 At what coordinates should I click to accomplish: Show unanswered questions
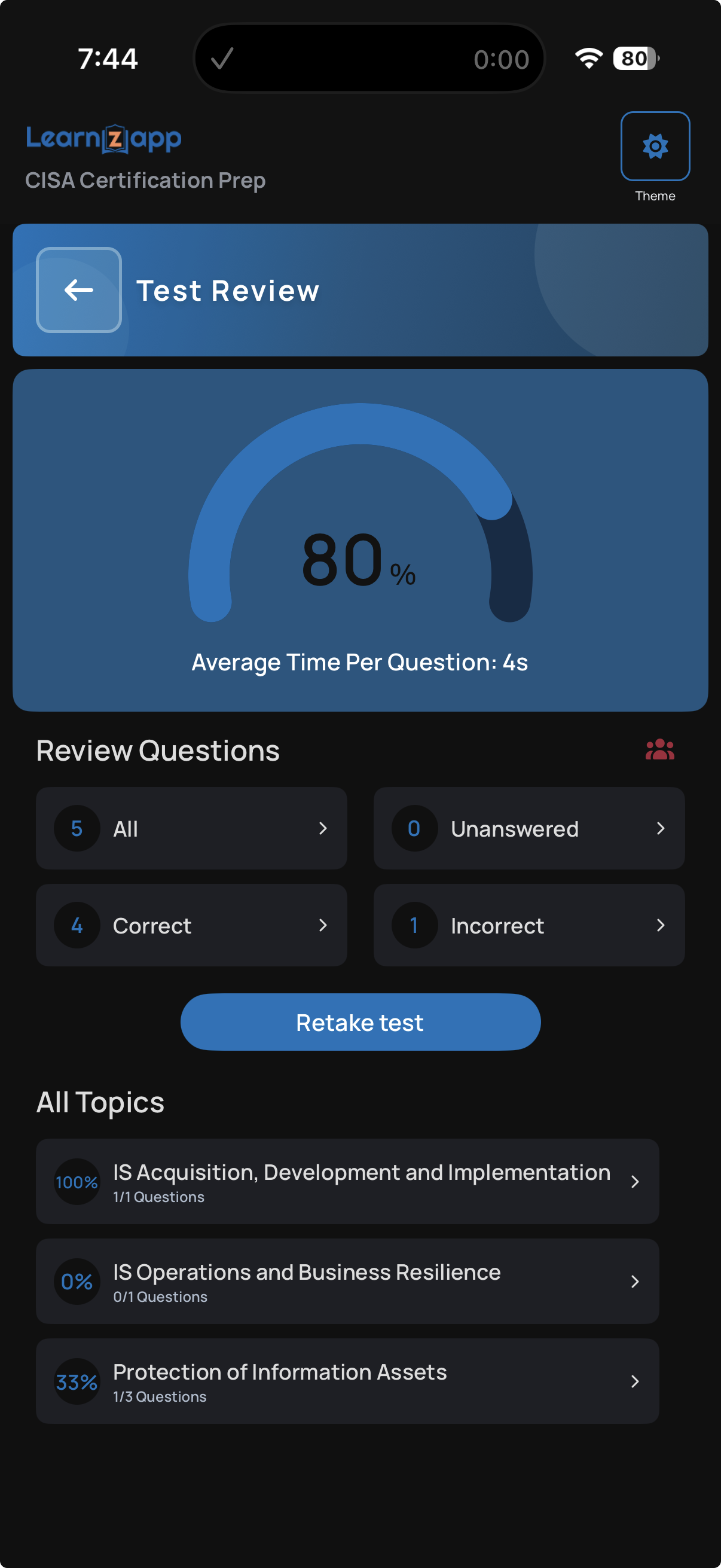coord(528,828)
